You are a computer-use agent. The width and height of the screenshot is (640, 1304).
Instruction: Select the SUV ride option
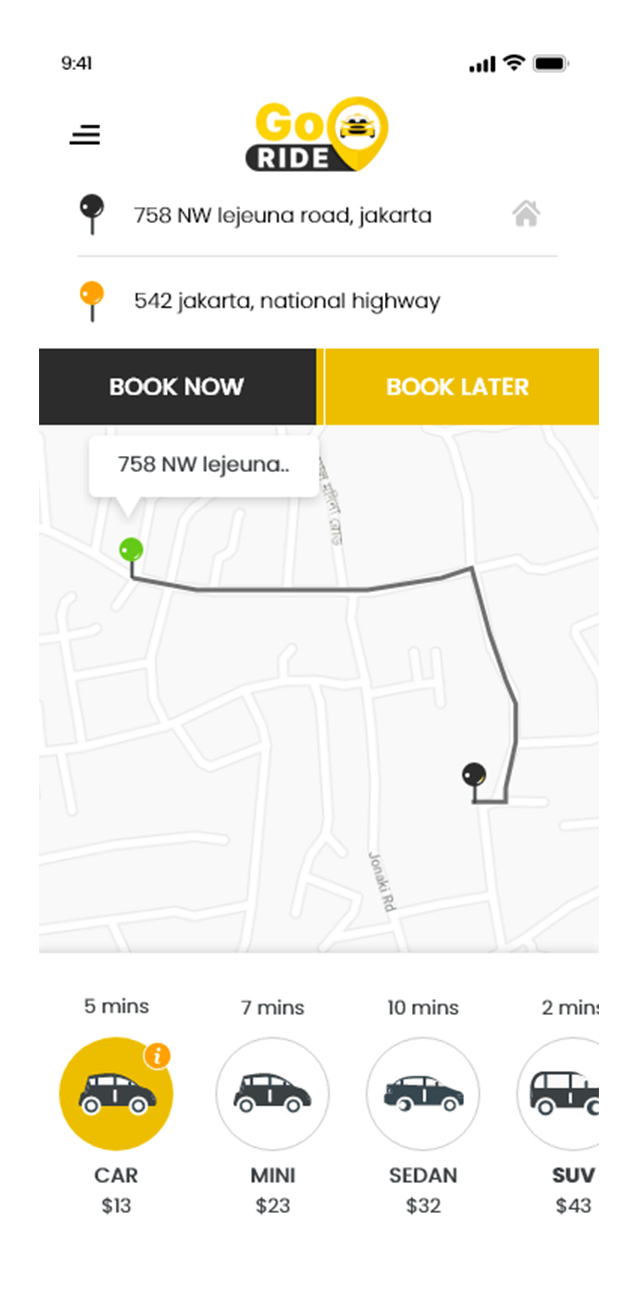pyautogui.click(x=559, y=1094)
